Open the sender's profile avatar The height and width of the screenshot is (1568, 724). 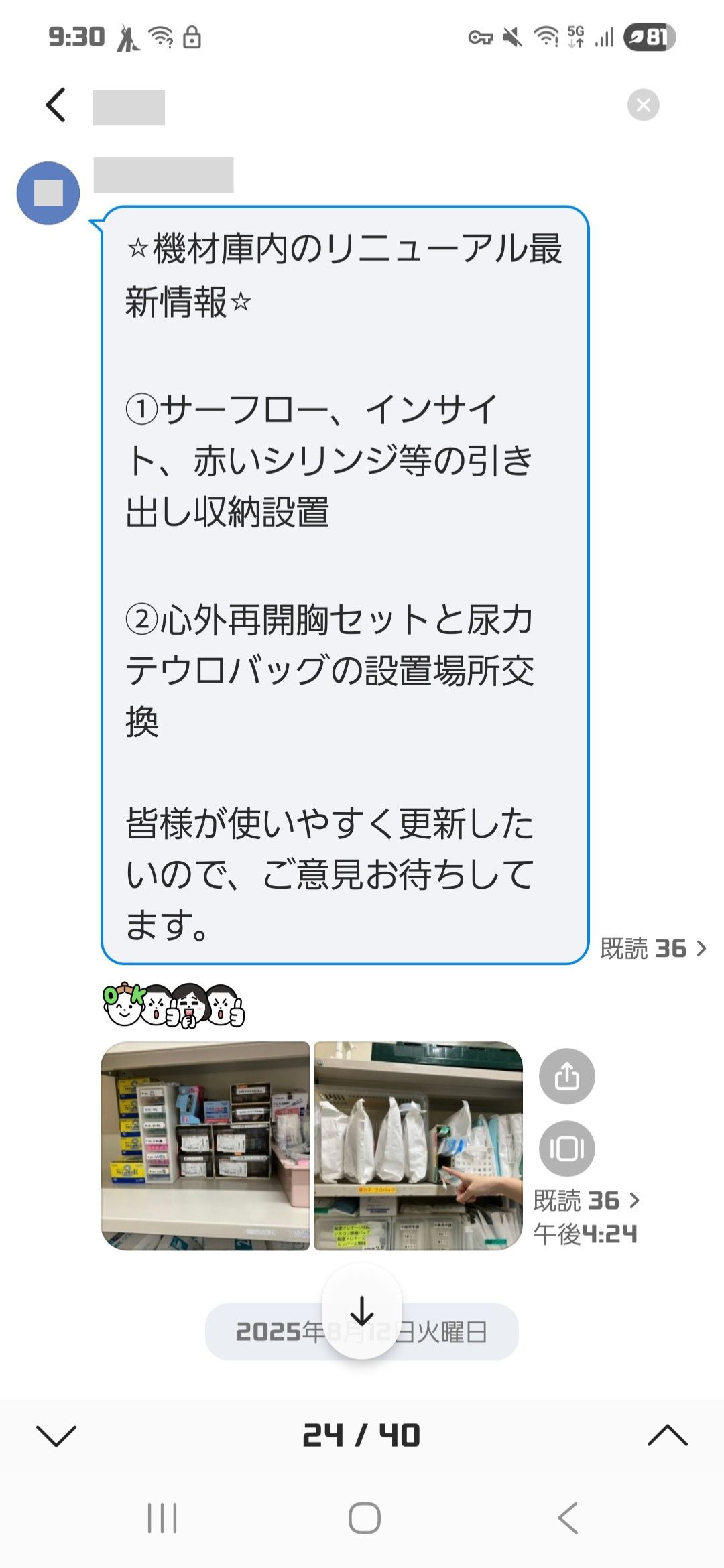(x=48, y=193)
